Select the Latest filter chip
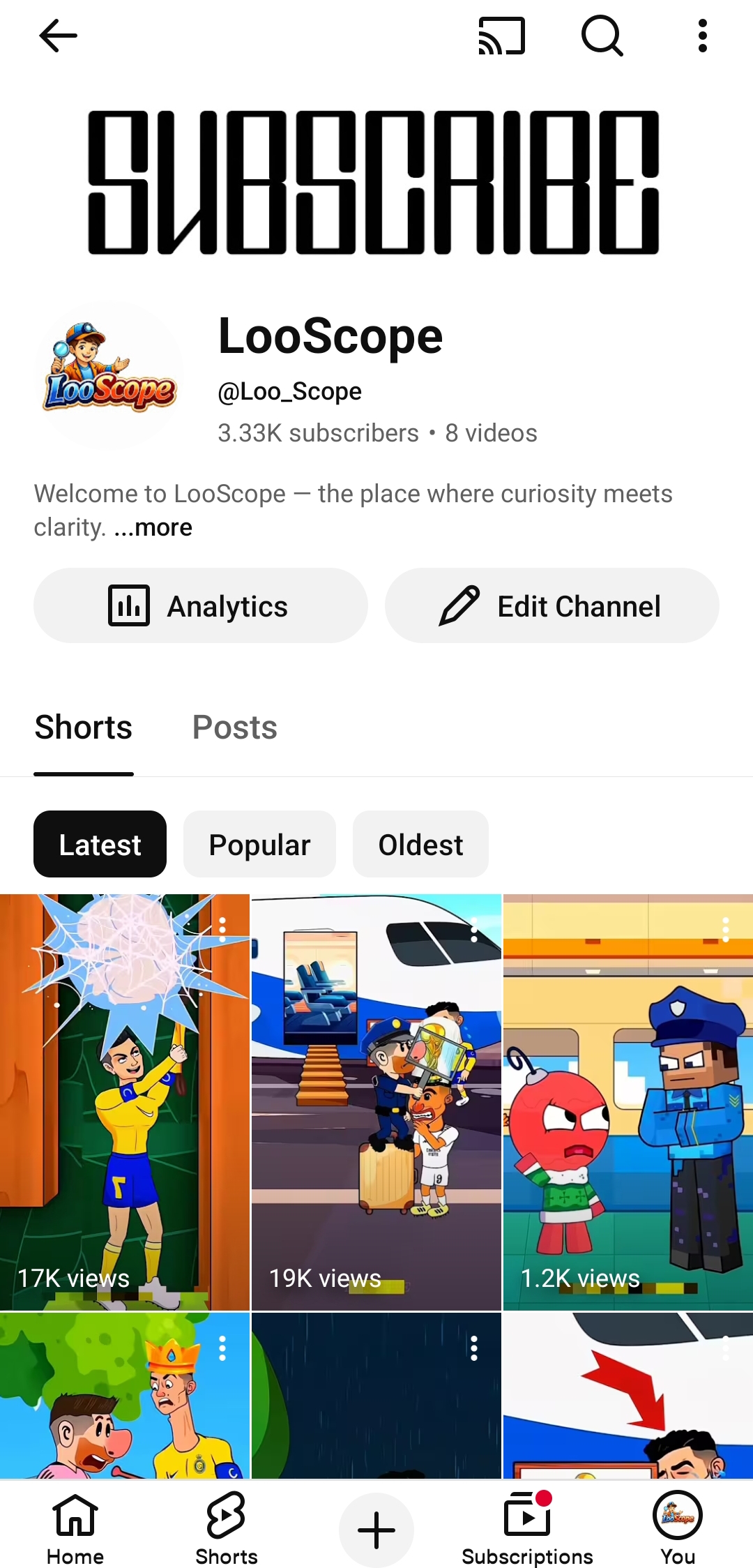The image size is (753, 1568). point(100,844)
